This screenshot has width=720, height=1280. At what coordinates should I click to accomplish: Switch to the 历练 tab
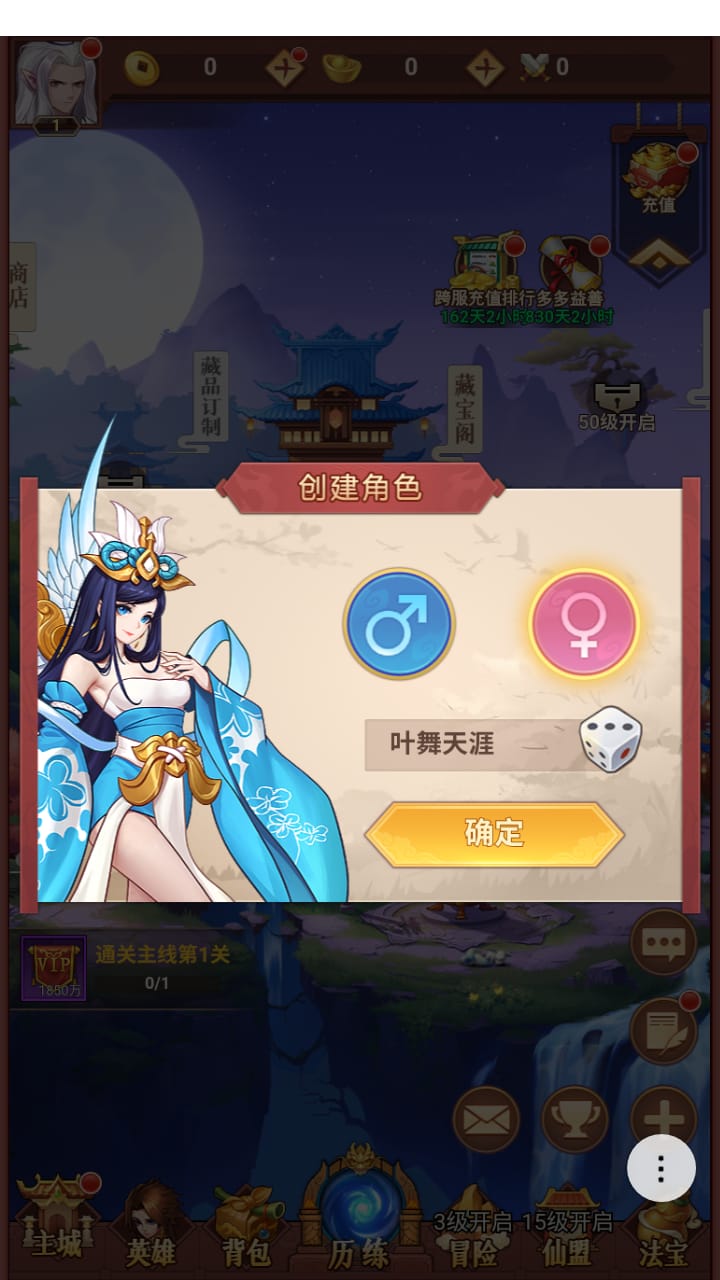(358, 1215)
